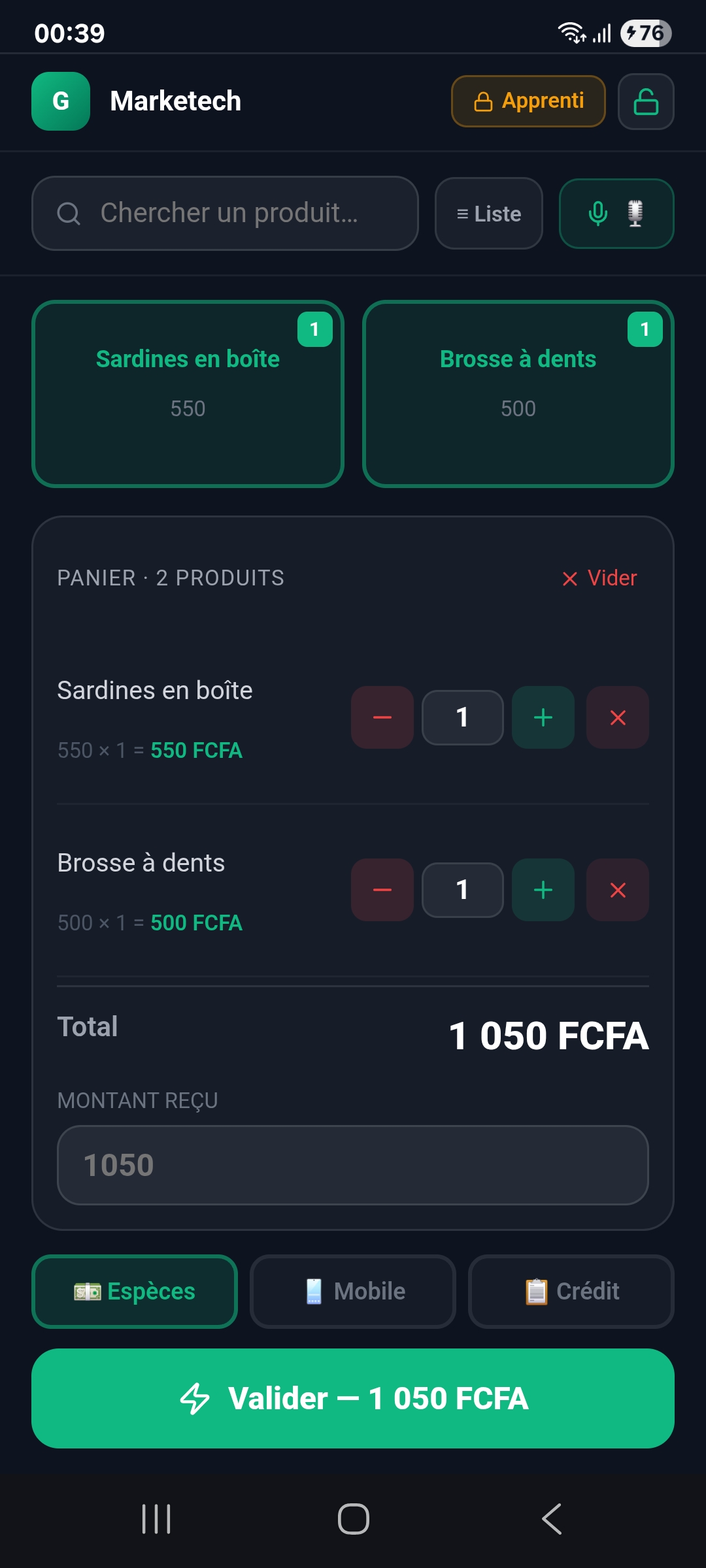Enable Crédit payment mode
This screenshot has height=1568, width=706.
(x=569, y=1292)
